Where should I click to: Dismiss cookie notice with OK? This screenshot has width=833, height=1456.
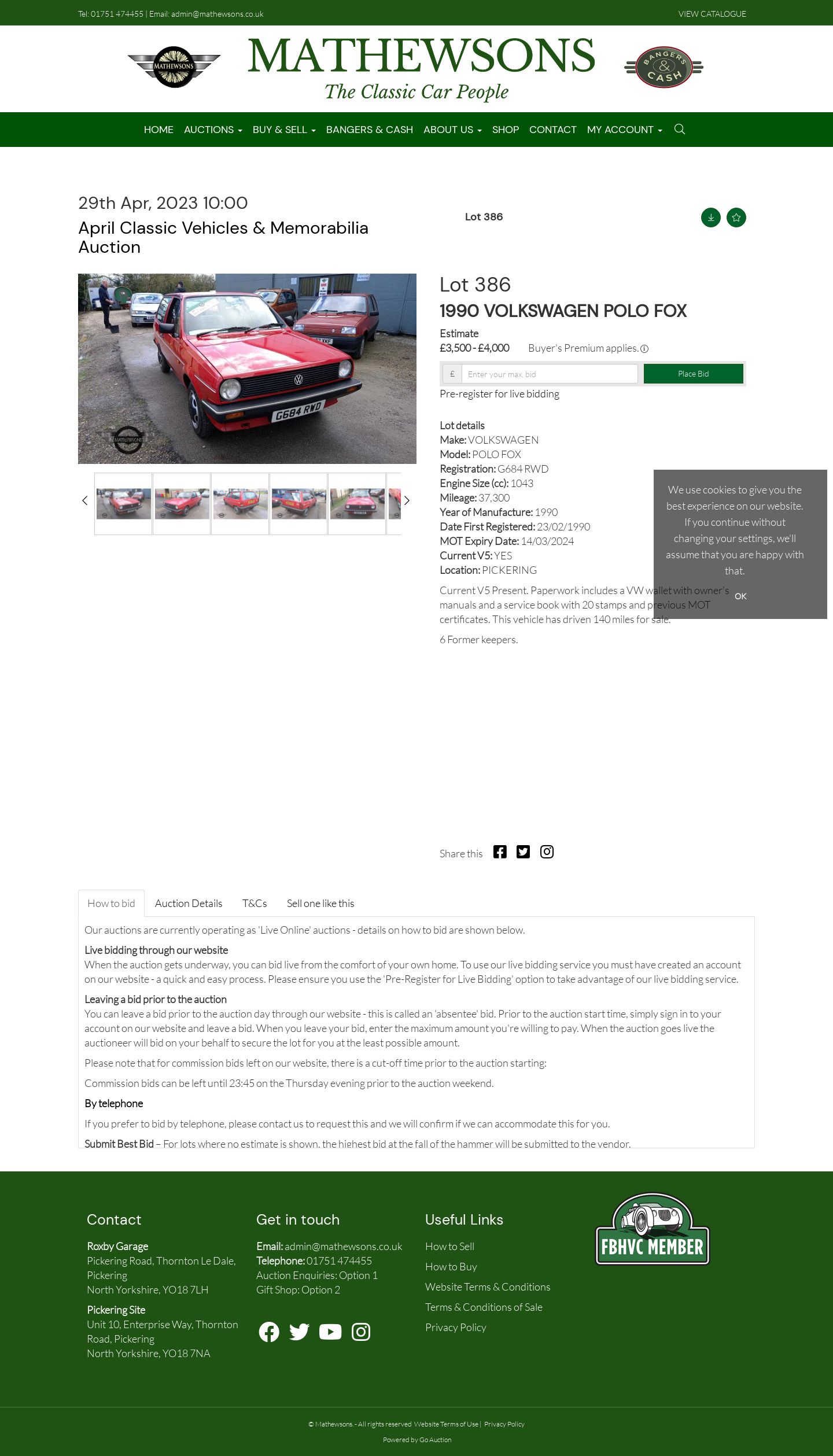coord(740,596)
